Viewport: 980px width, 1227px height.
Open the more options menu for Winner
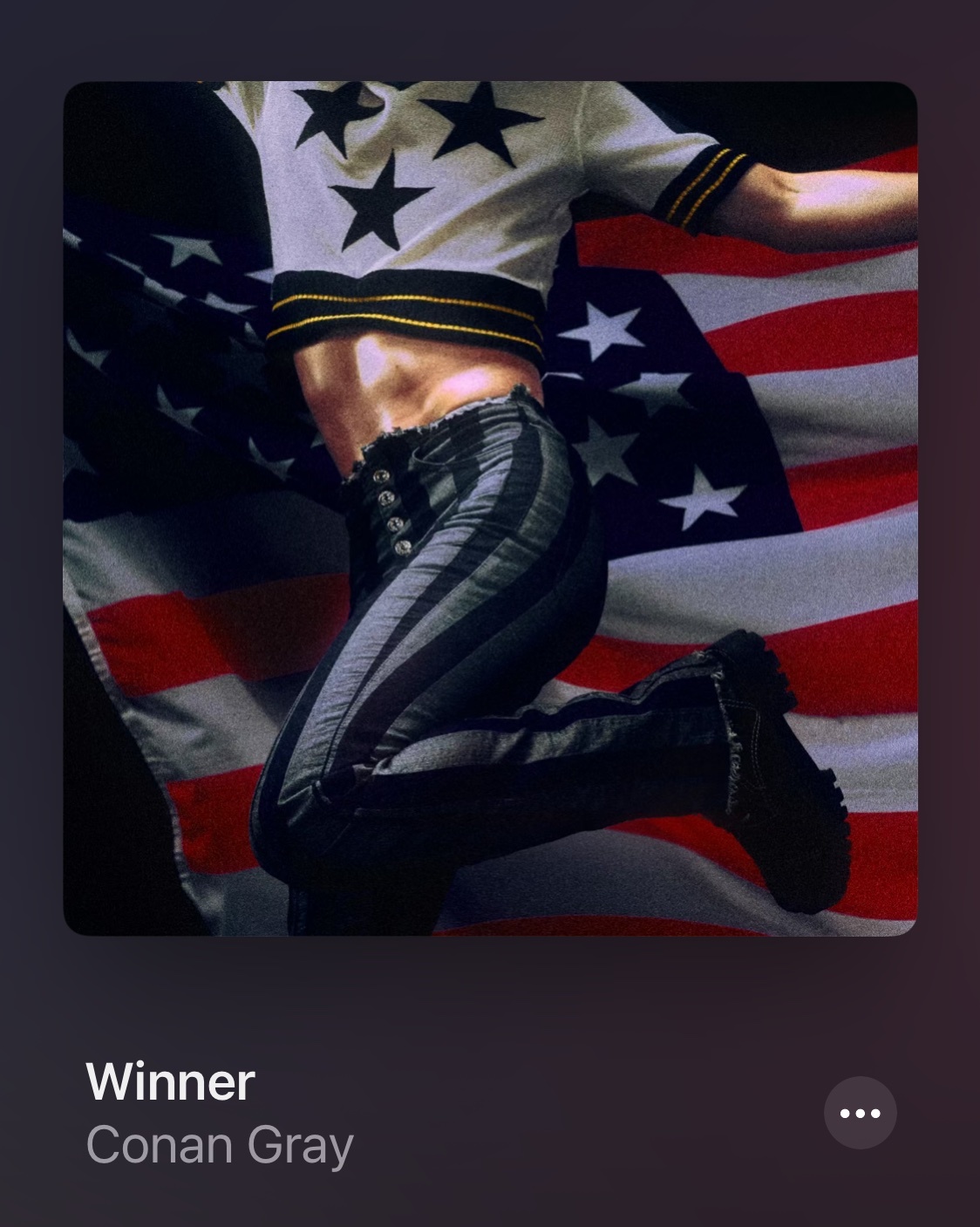(860, 1113)
